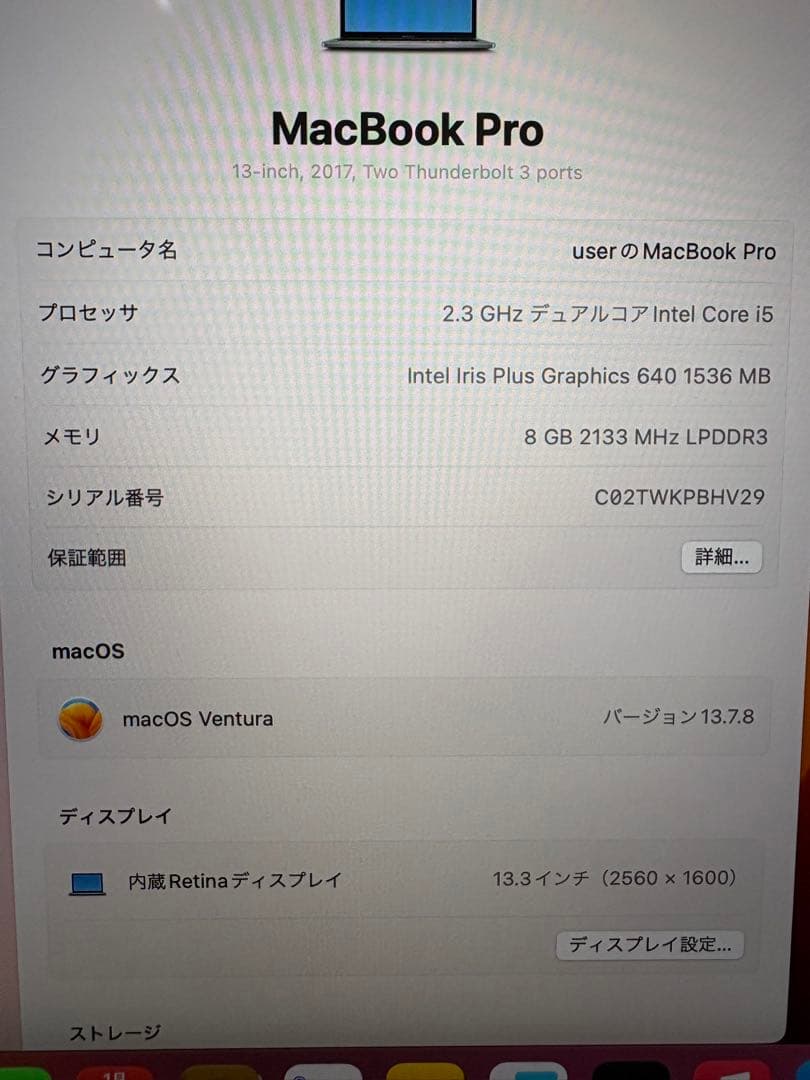Click the コンピュータ名 row
Screen dimensions: 810x1080
pyautogui.click(x=108, y=252)
